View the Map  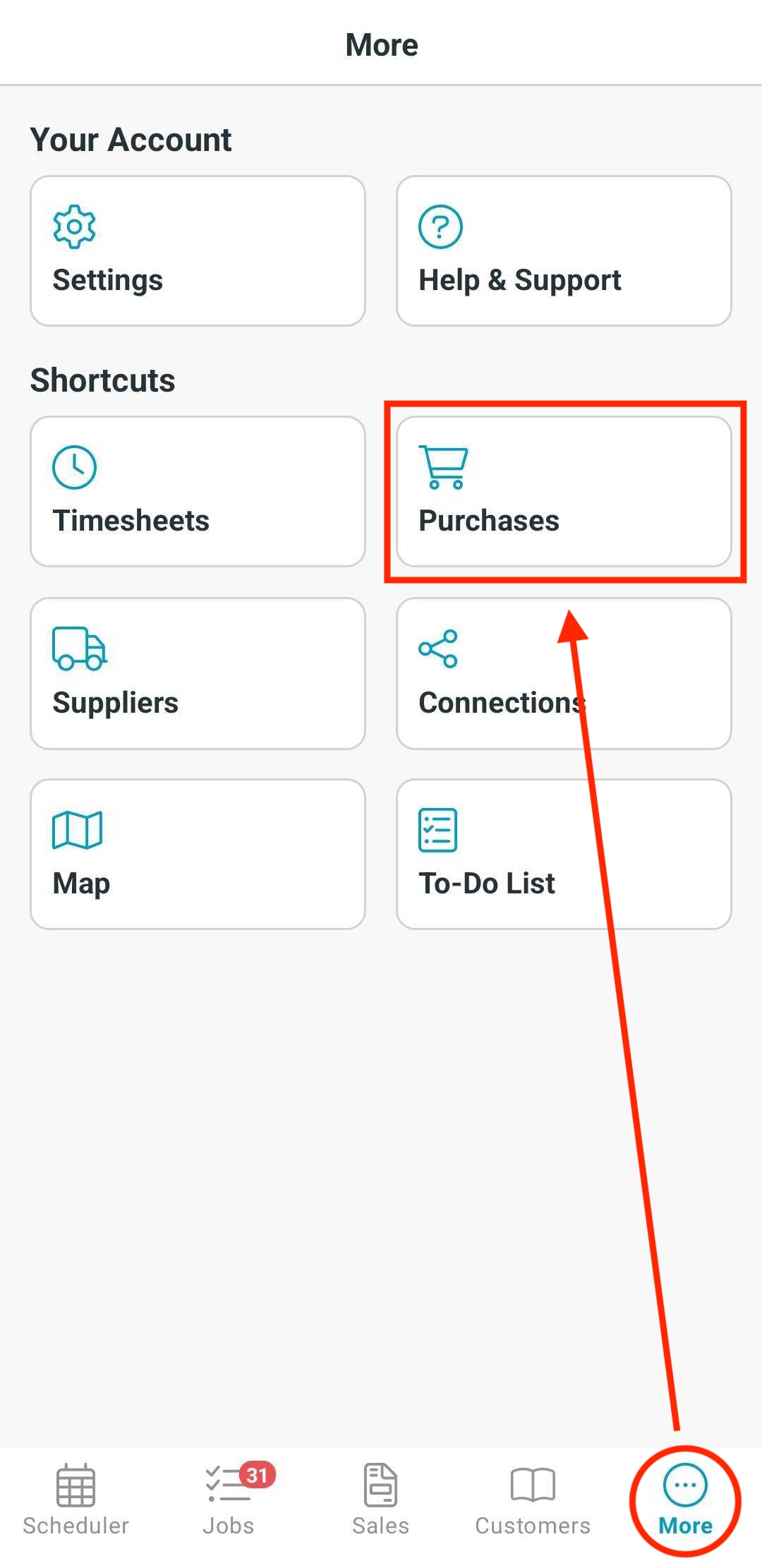198,854
